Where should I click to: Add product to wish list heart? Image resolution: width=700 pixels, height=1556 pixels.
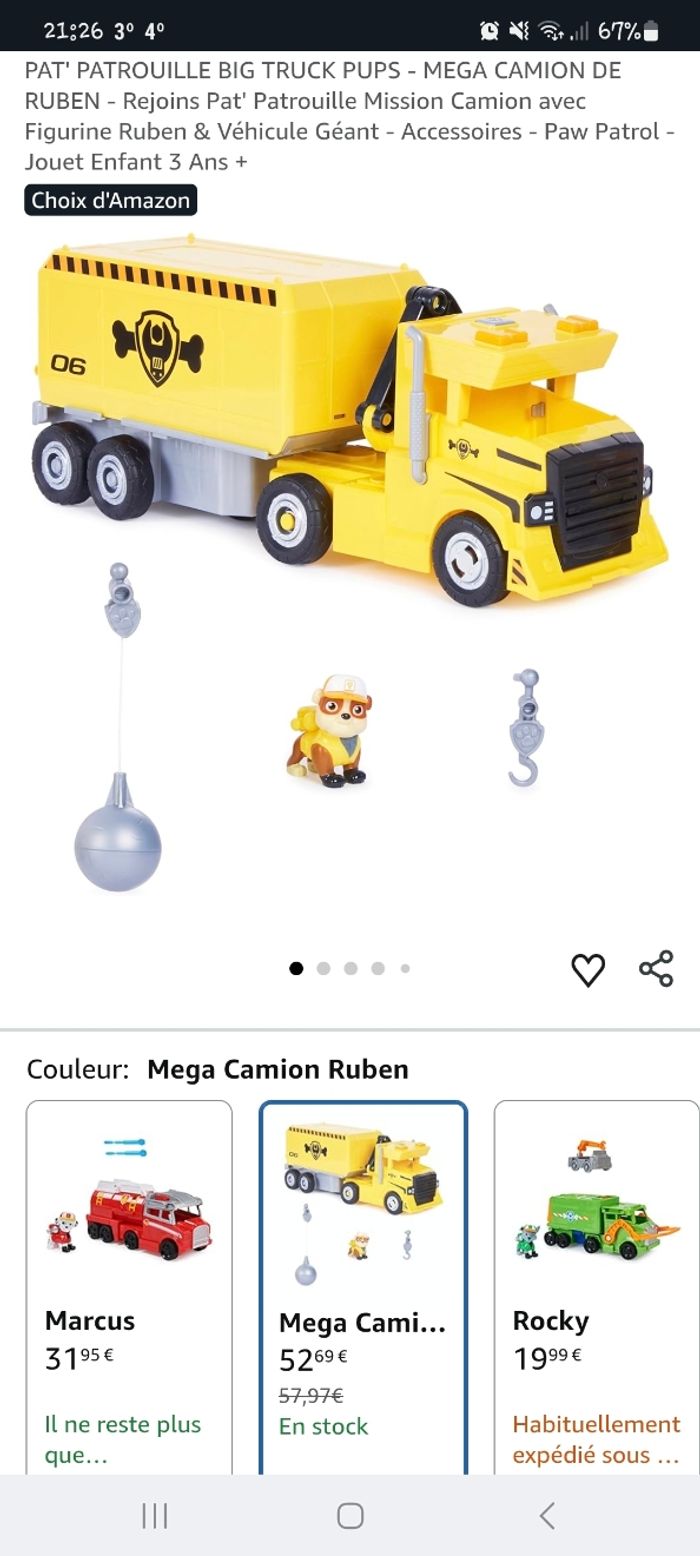(588, 969)
